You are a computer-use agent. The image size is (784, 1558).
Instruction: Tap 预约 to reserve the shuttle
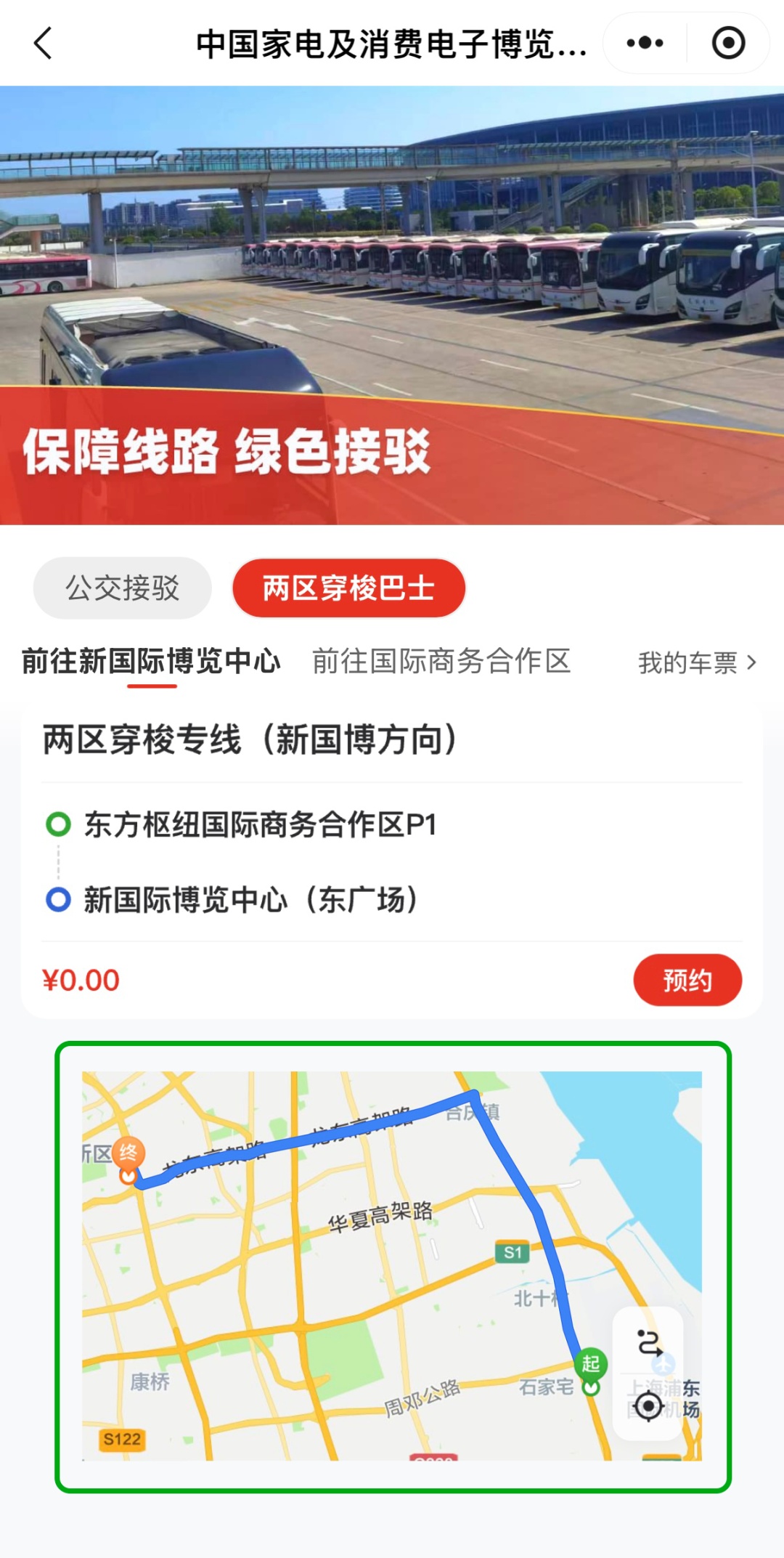click(687, 981)
